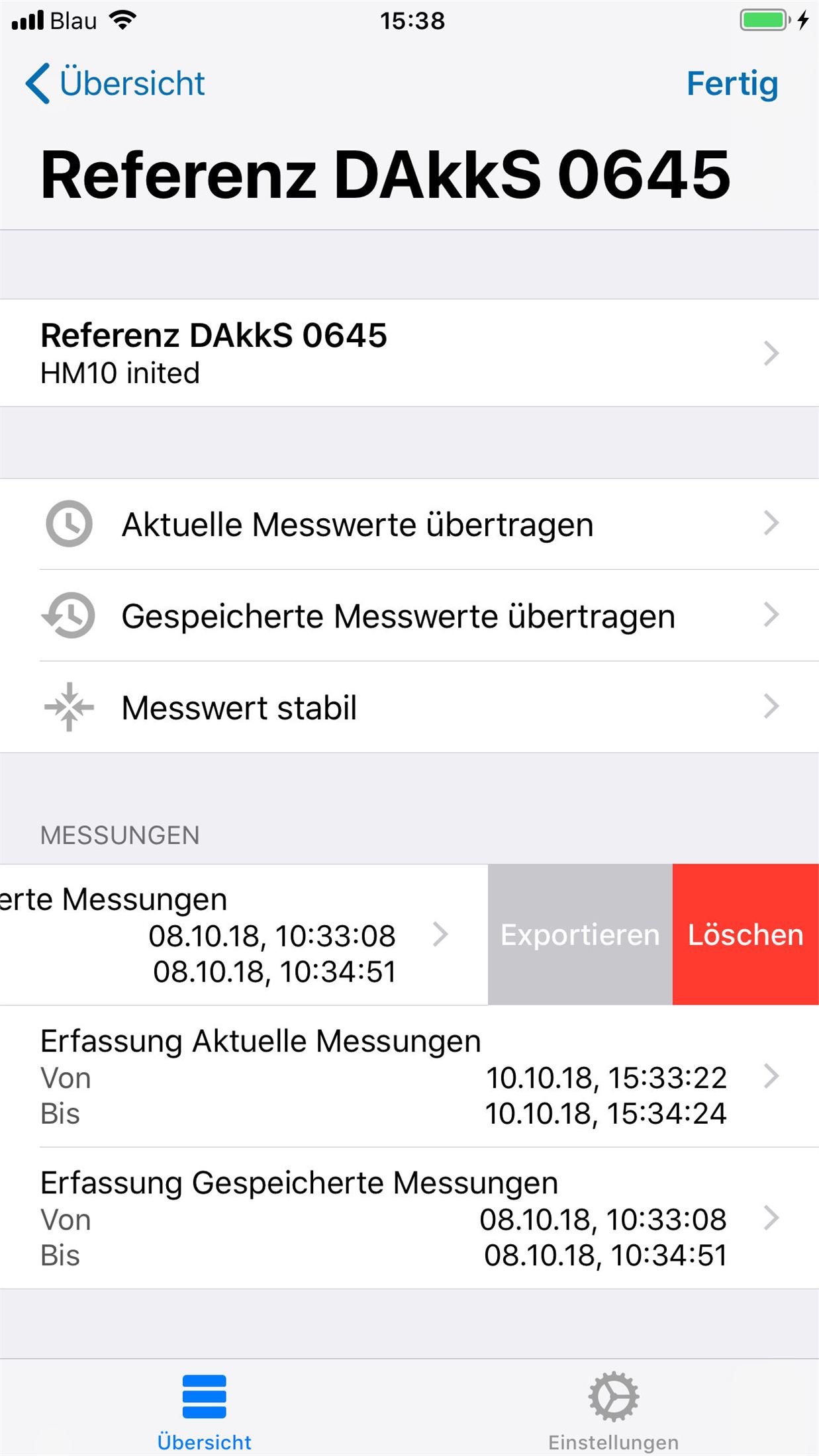Go back to Übersicht
The image size is (819, 1456).
(x=116, y=84)
